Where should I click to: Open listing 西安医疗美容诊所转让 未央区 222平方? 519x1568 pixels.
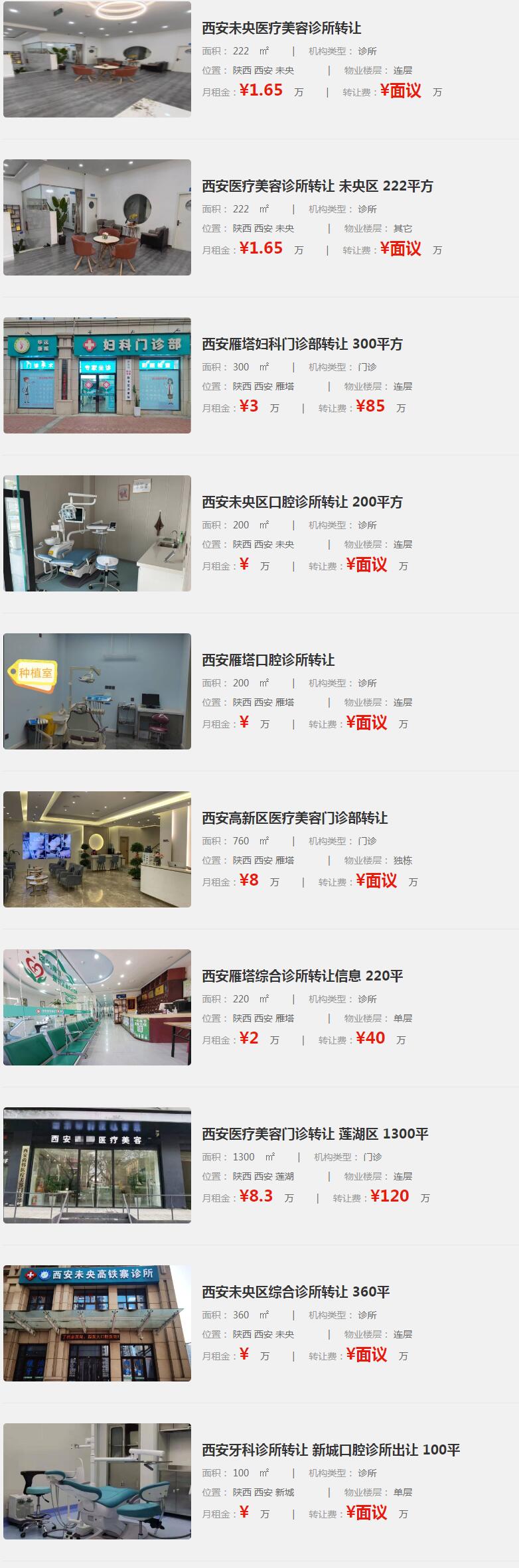[x=317, y=186]
